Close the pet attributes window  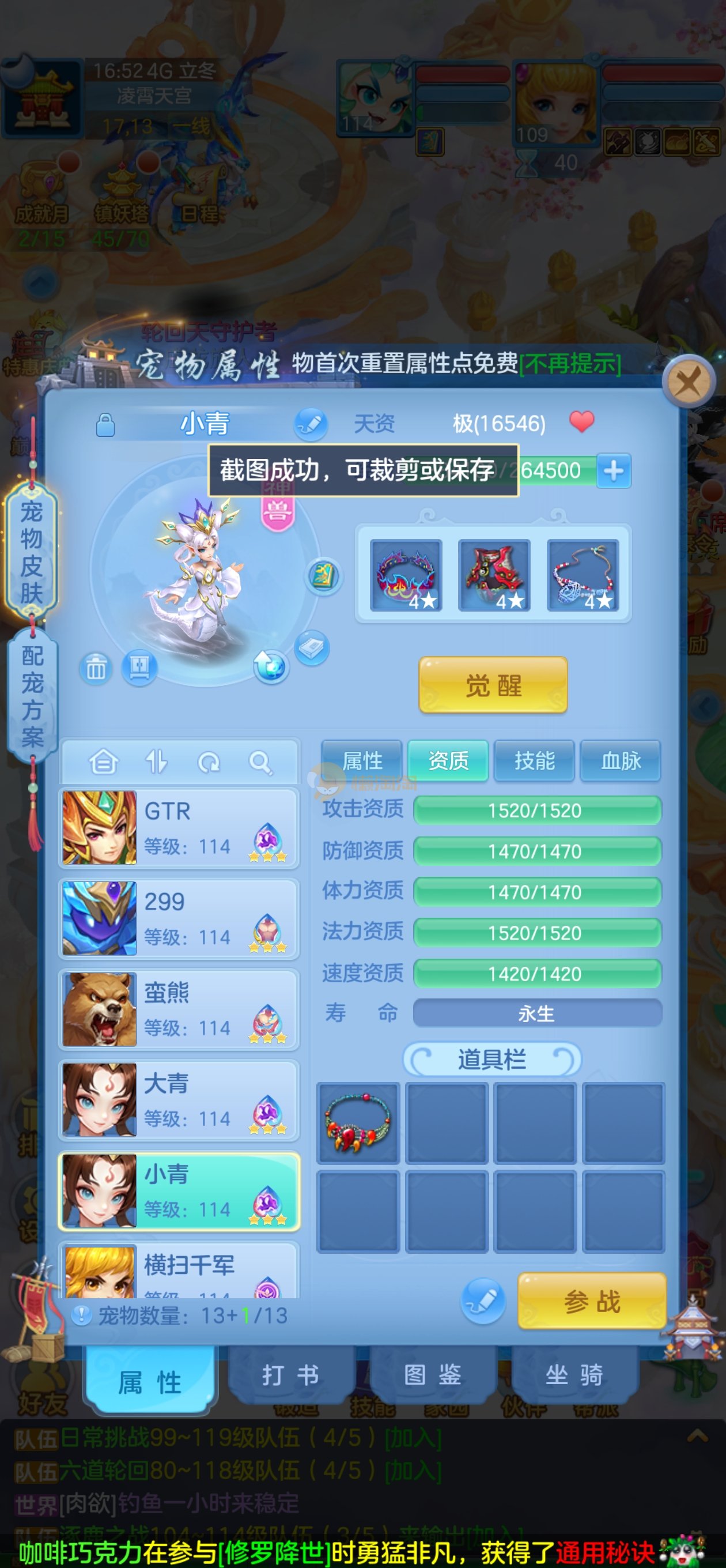[689, 382]
